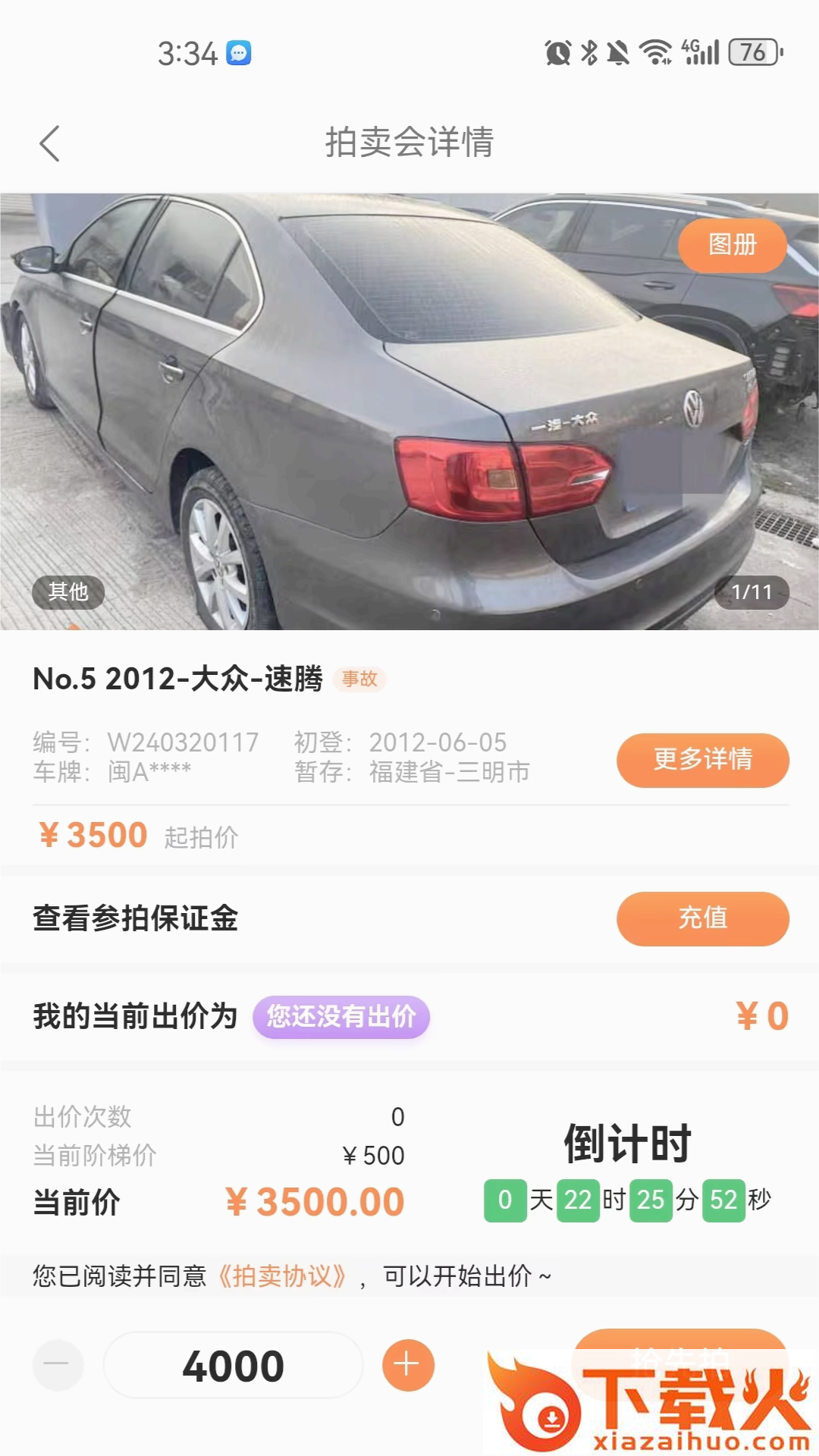This screenshot has width=819, height=1456.
Task: Open the 图册 photo album
Action: (x=732, y=245)
